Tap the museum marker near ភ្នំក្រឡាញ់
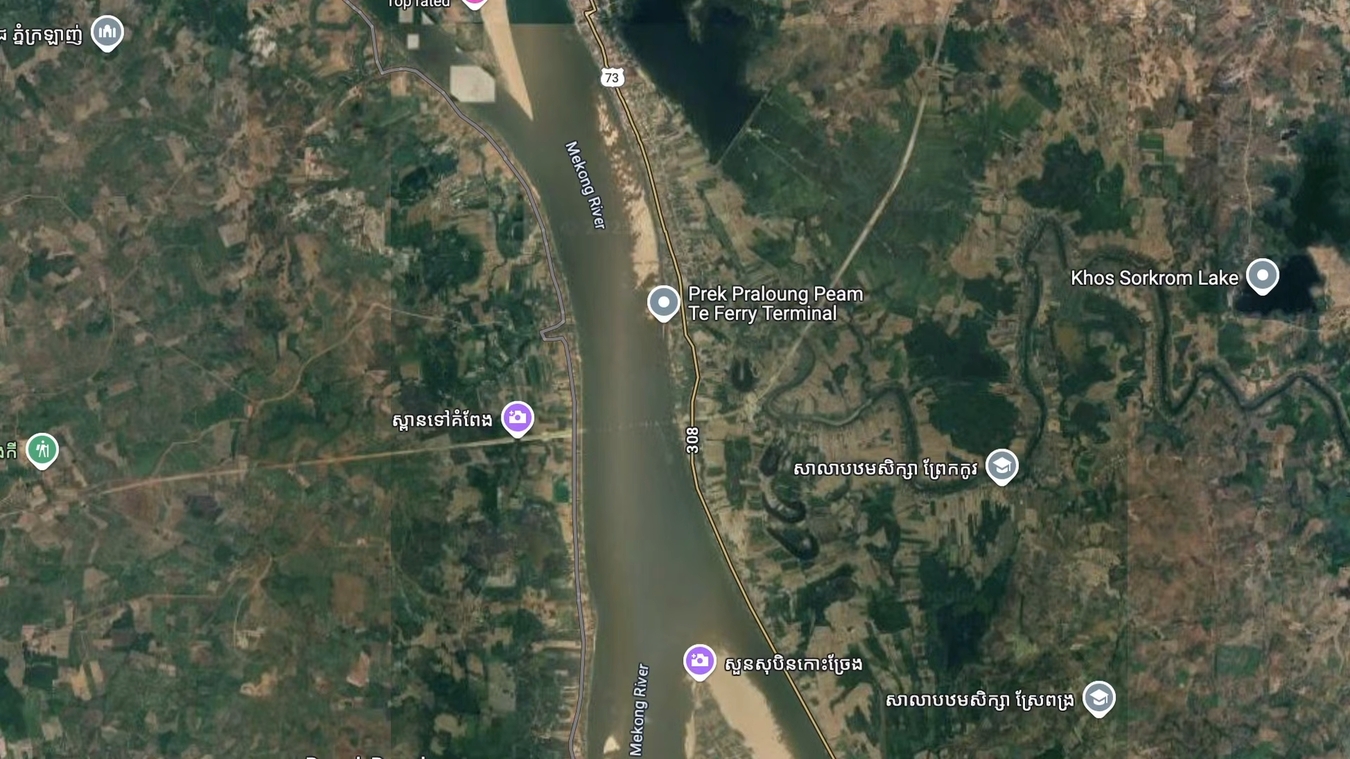Image resolution: width=1350 pixels, height=759 pixels. (x=107, y=32)
